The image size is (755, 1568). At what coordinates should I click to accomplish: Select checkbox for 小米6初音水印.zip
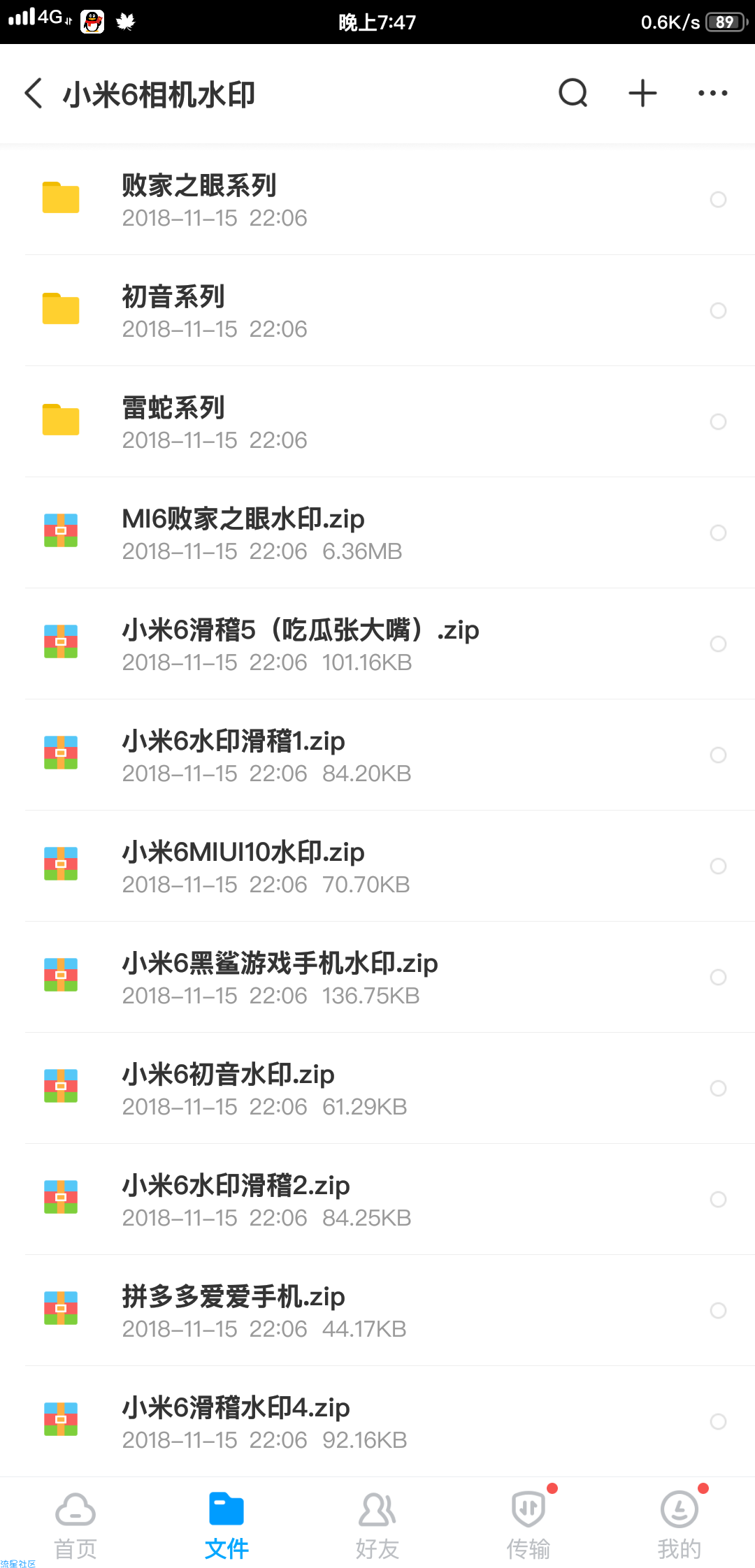click(718, 1088)
